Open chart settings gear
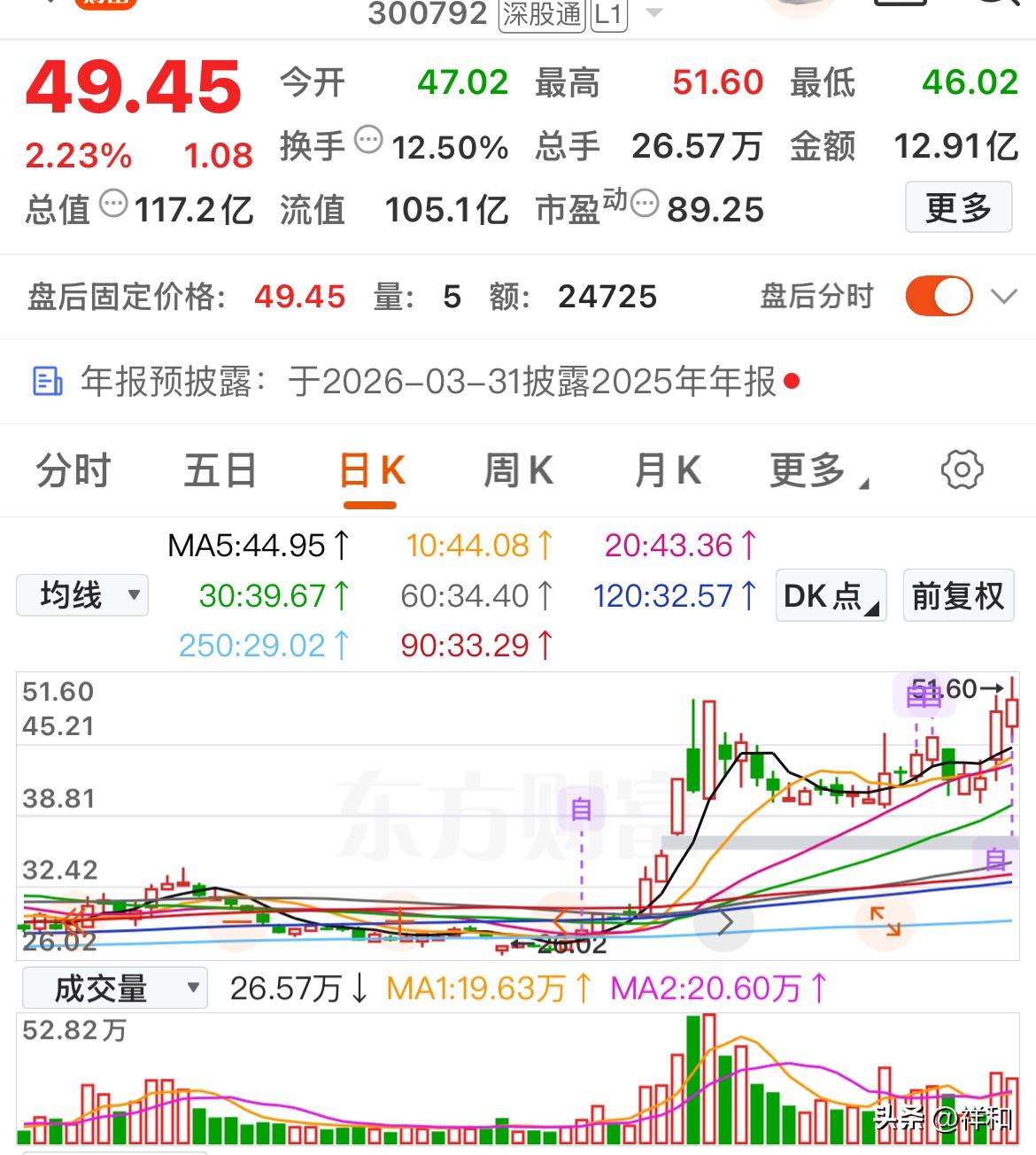The width and height of the screenshot is (1036, 1155). 963,469
